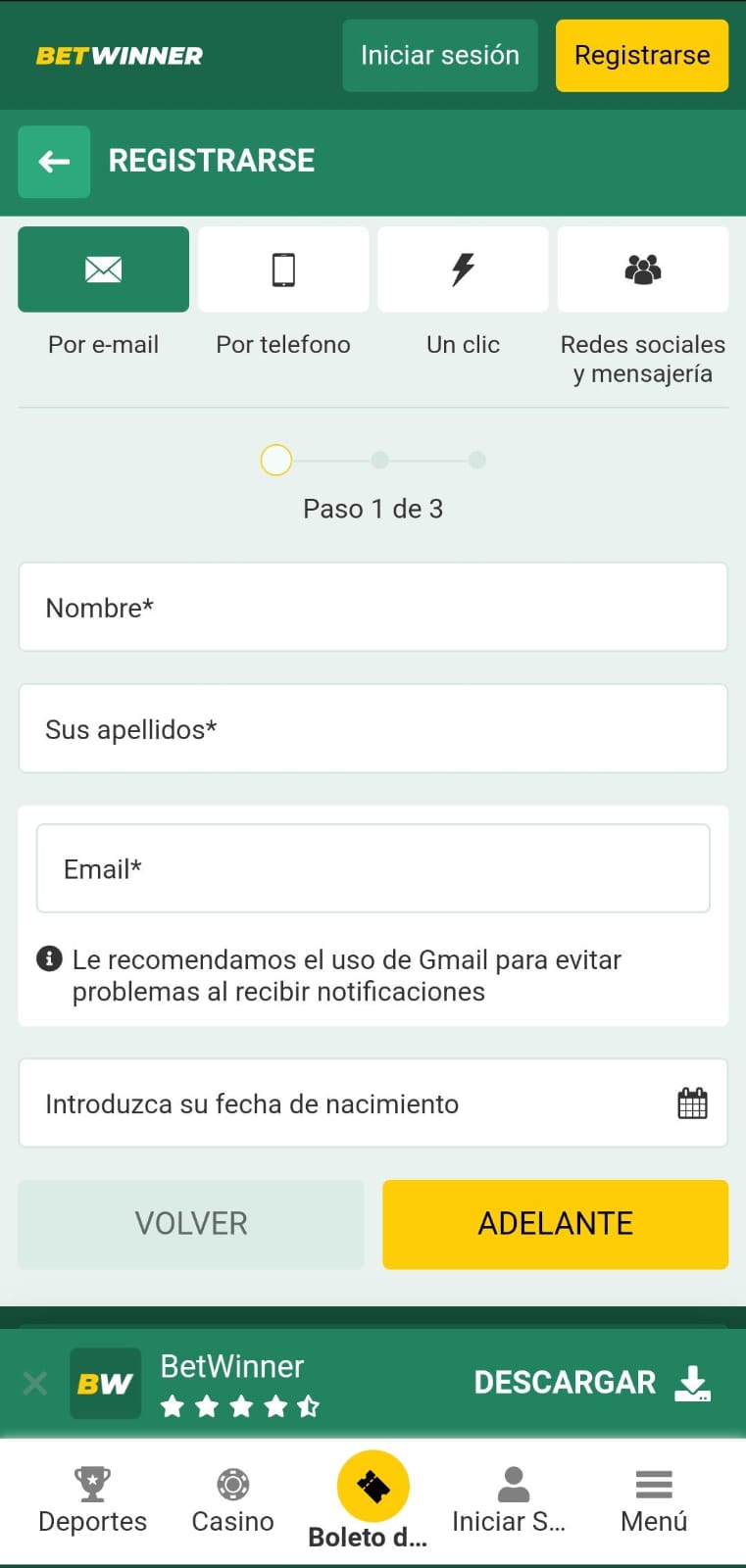The height and width of the screenshot is (1568, 746).
Task: Switch to Por telefono registration
Action: [283, 269]
